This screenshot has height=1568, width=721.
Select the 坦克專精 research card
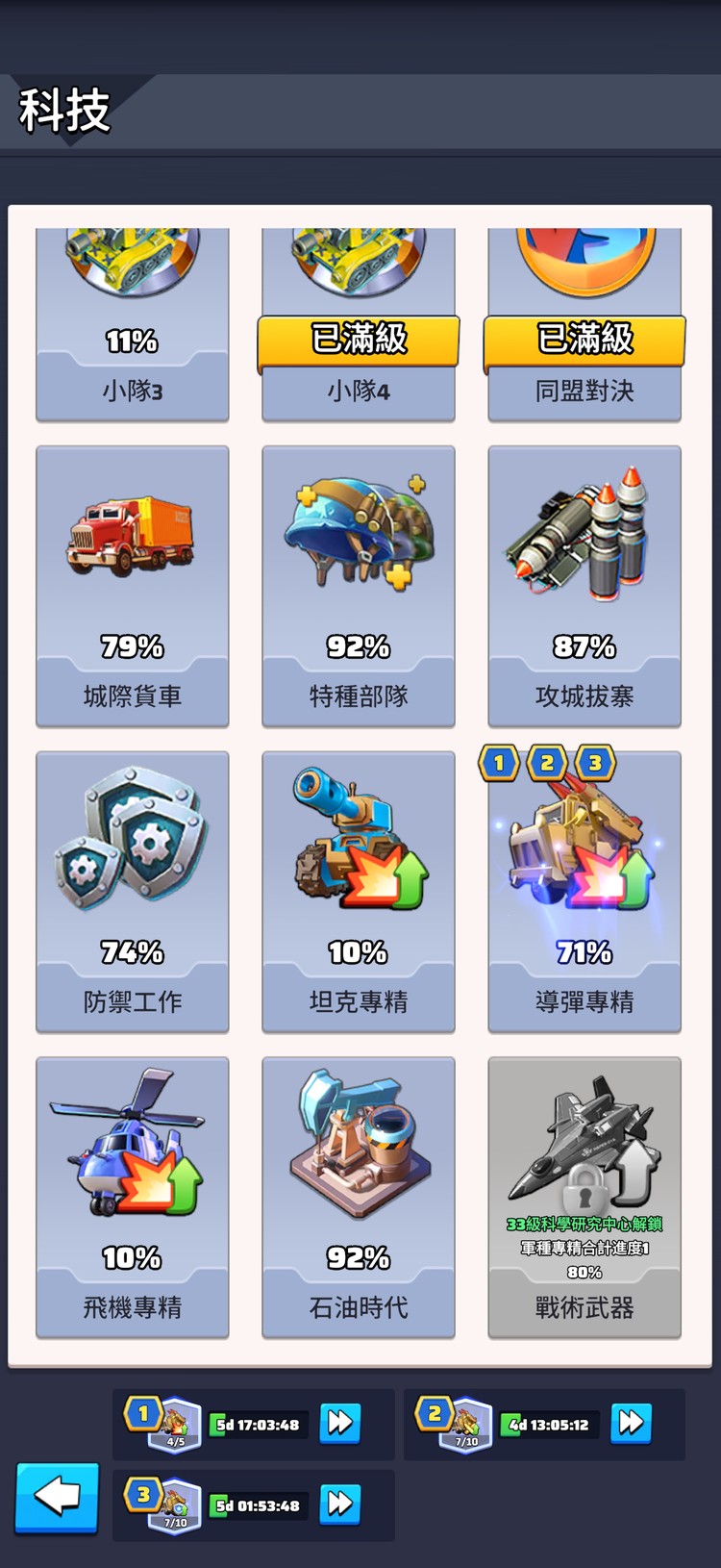pyautogui.click(x=359, y=891)
